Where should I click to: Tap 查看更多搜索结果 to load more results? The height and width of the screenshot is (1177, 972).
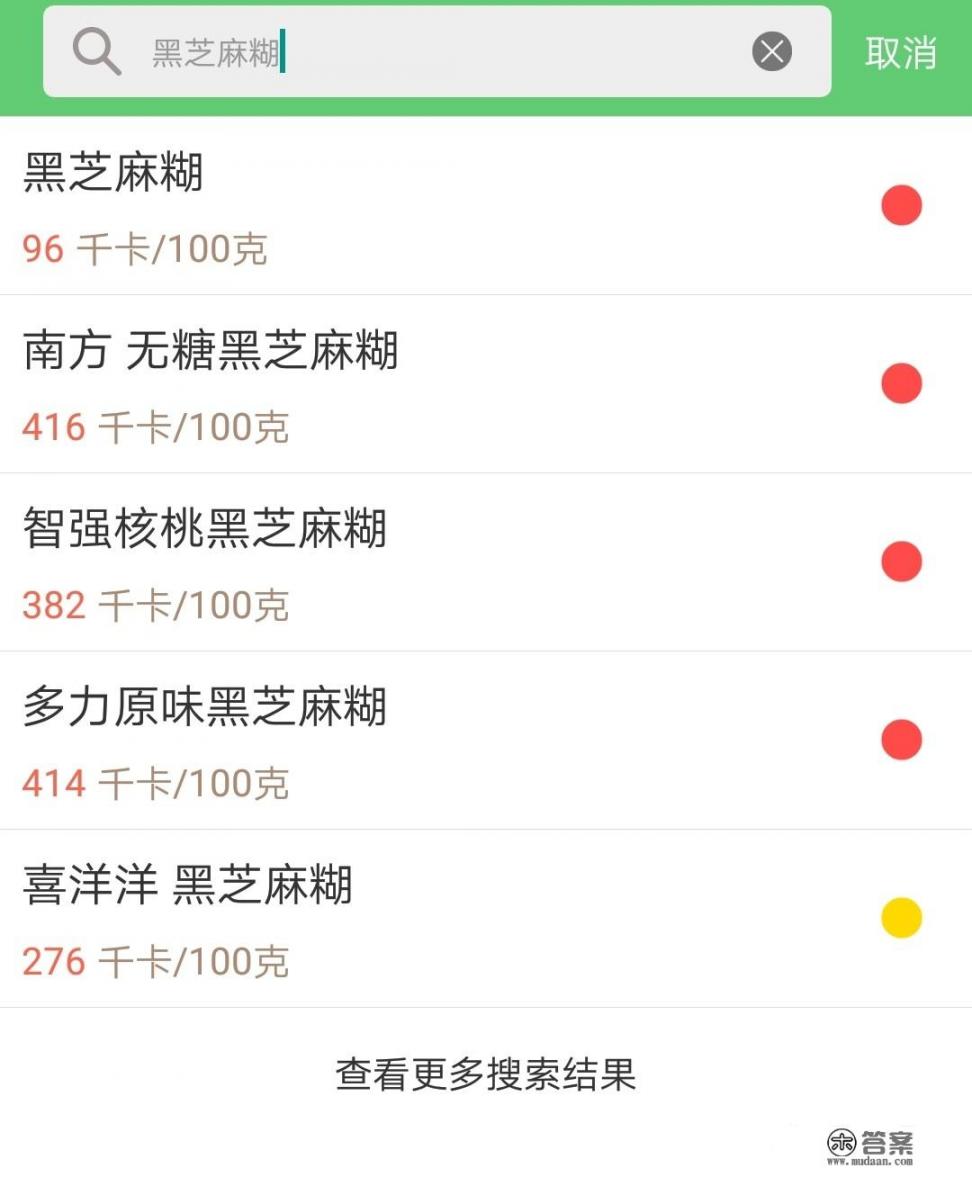(486, 1074)
